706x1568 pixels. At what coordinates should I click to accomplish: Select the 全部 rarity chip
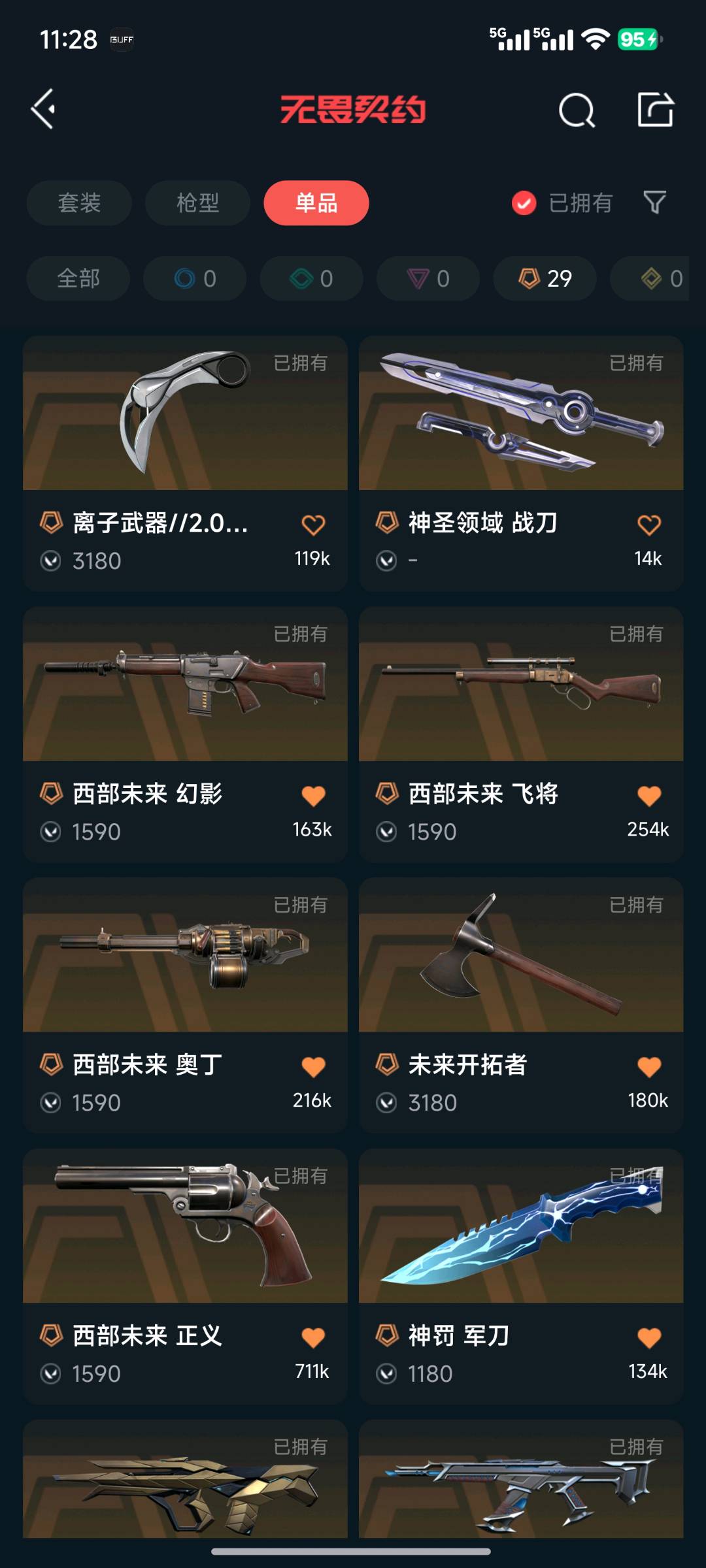coord(78,279)
